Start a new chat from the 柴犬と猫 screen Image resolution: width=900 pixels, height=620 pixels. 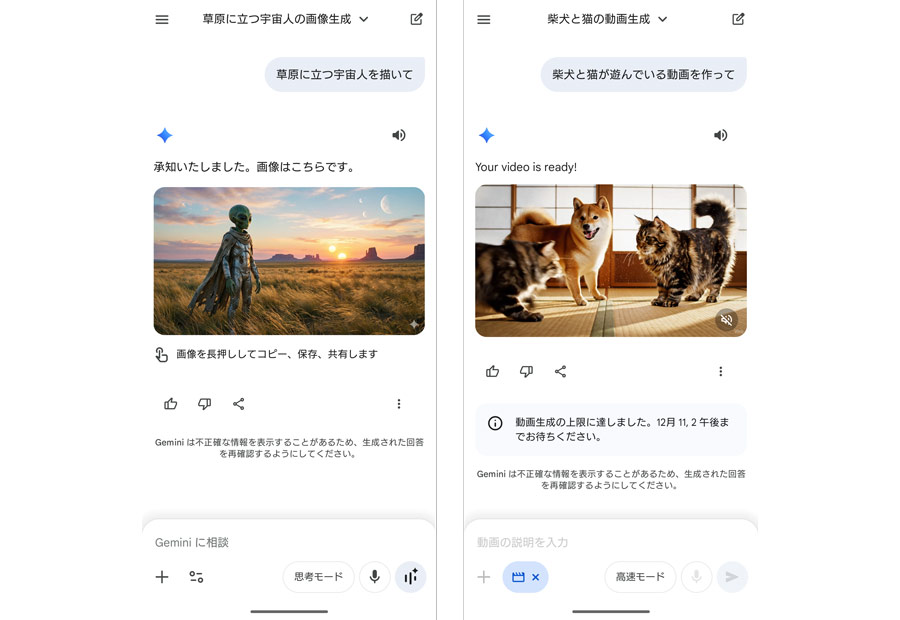(x=738, y=19)
